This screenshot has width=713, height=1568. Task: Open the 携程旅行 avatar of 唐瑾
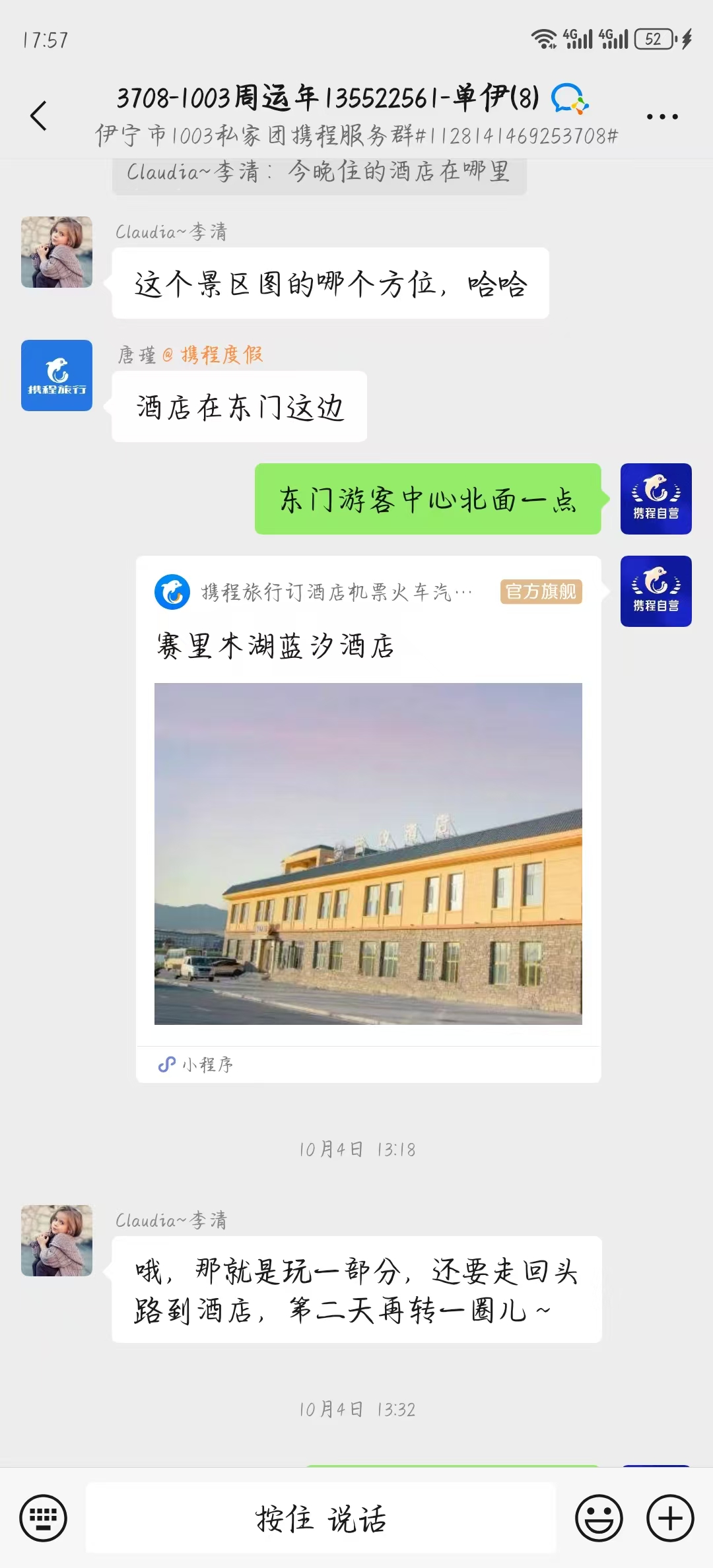click(57, 376)
